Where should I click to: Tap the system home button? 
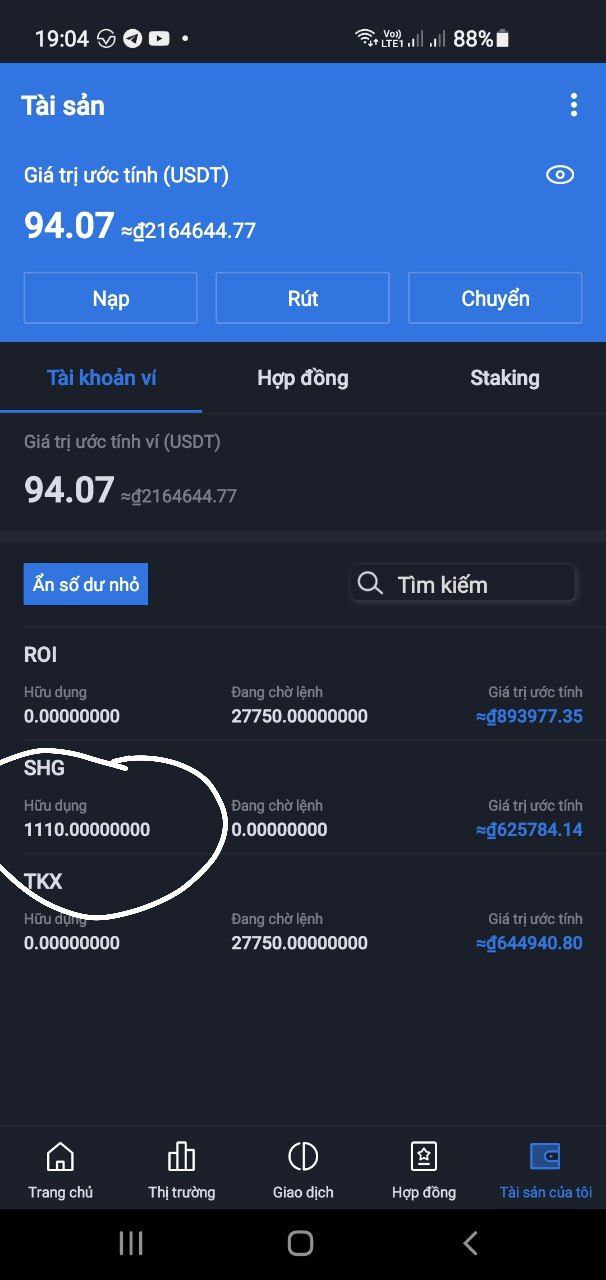[301, 1243]
